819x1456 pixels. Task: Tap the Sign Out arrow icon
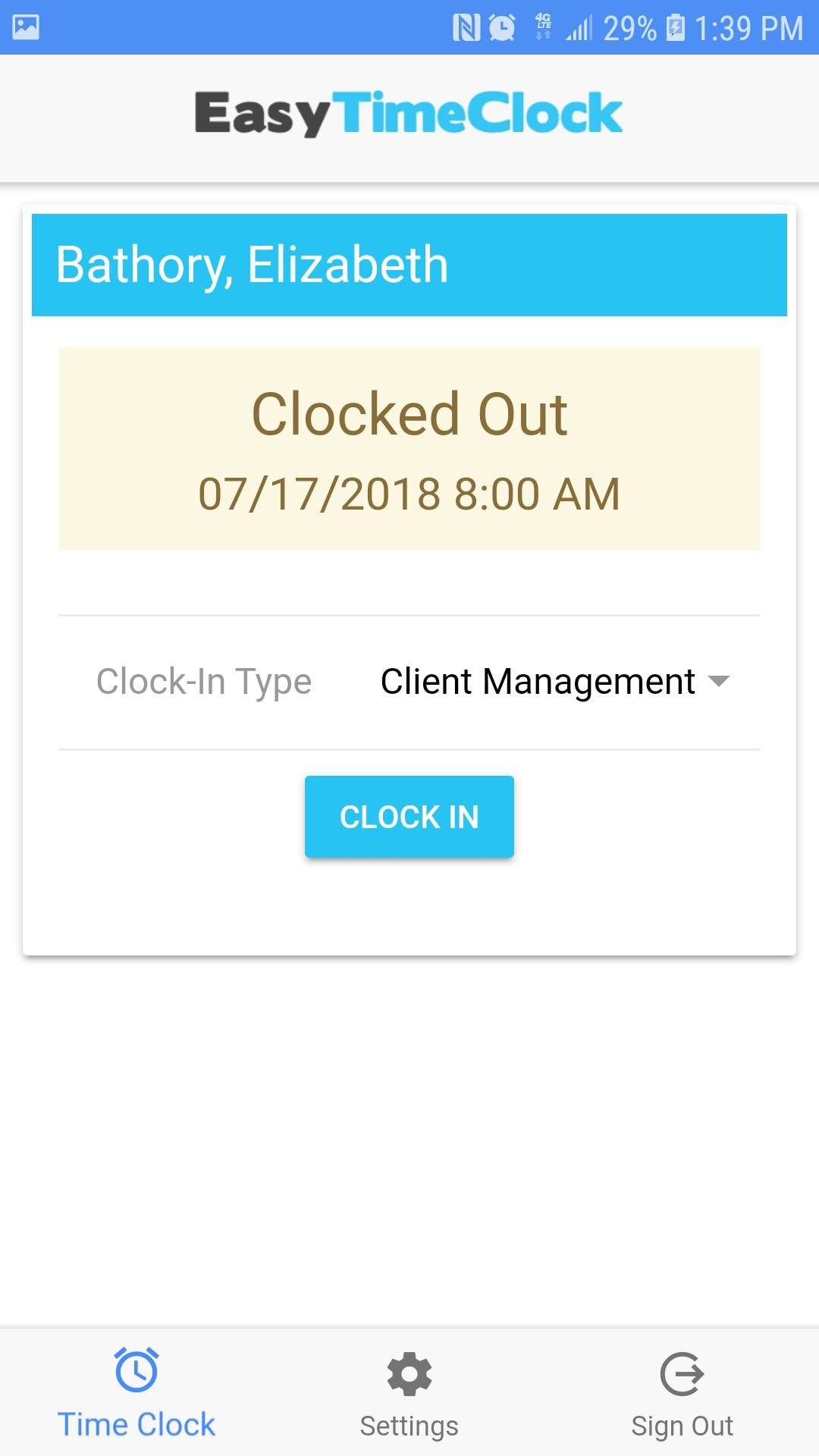682,1373
